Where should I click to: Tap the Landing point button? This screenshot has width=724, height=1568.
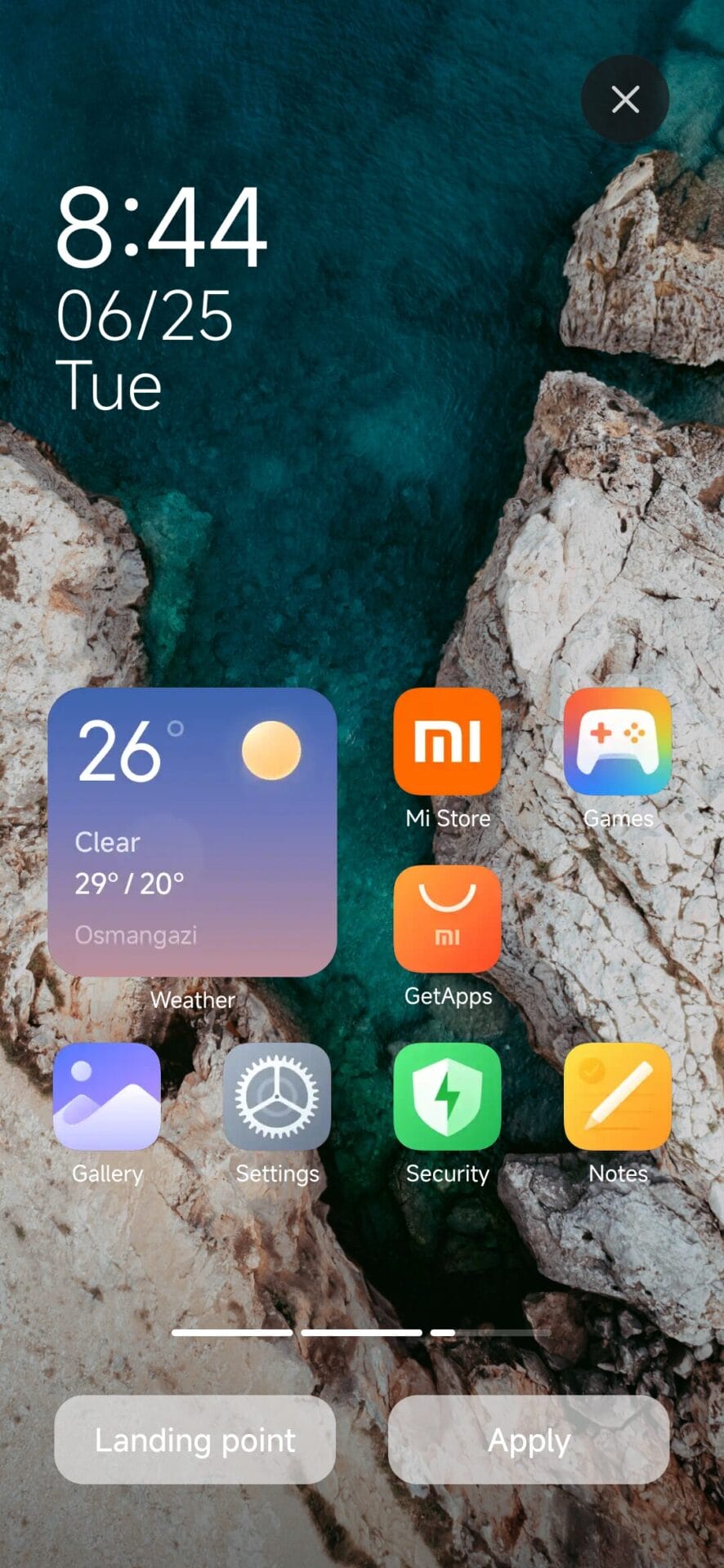tap(194, 1440)
